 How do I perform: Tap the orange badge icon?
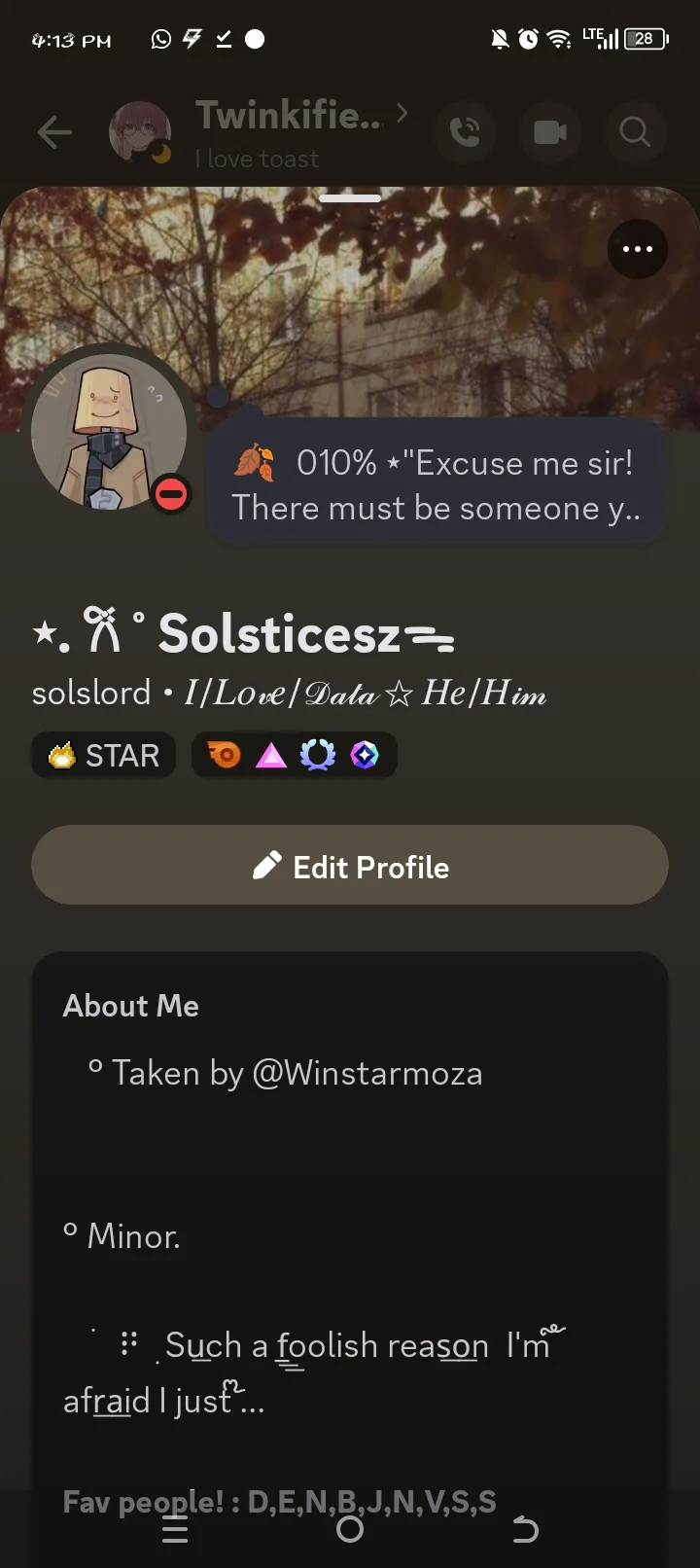coord(225,755)
